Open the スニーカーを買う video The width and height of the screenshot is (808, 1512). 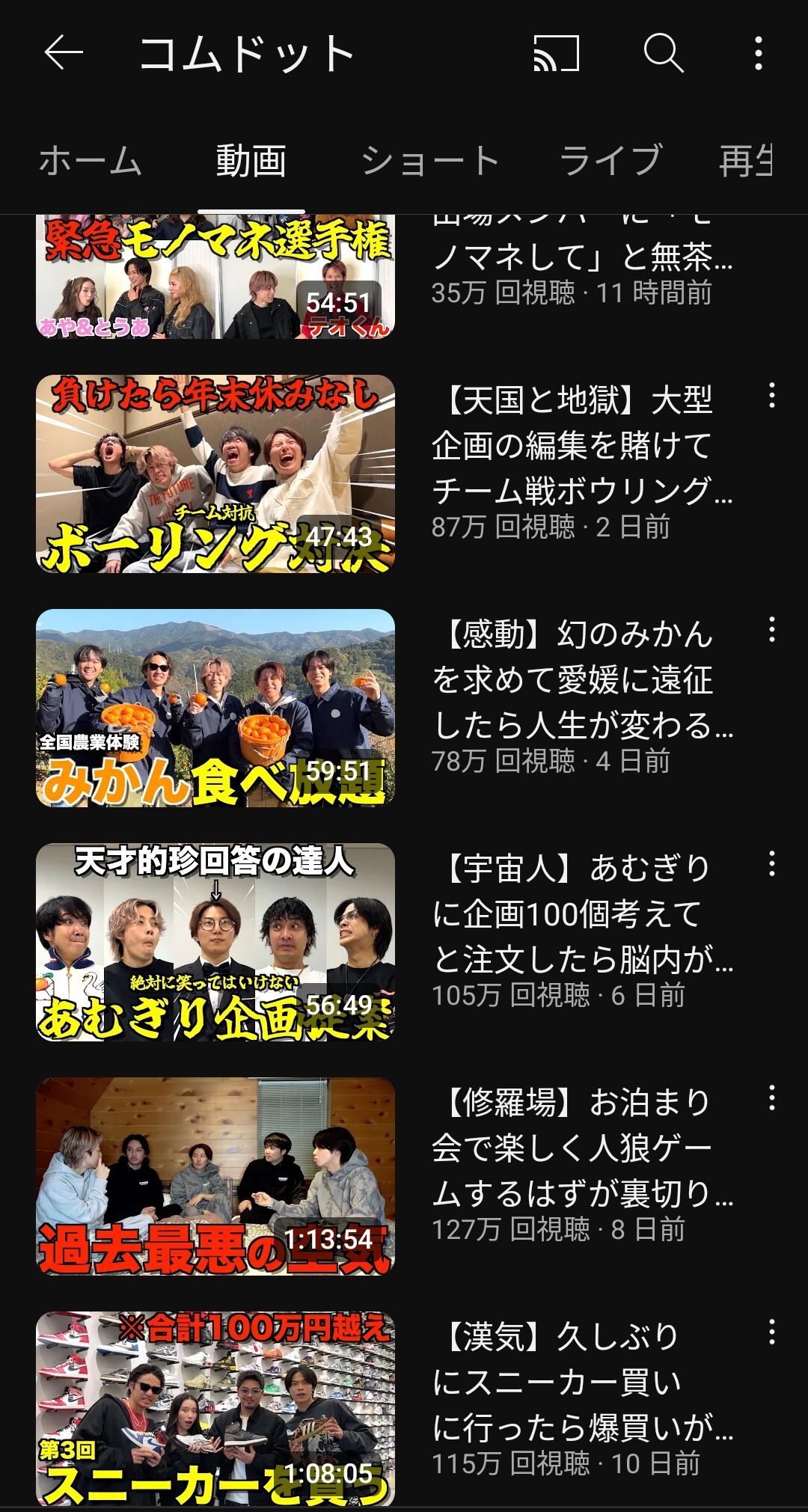(215, 1409)
